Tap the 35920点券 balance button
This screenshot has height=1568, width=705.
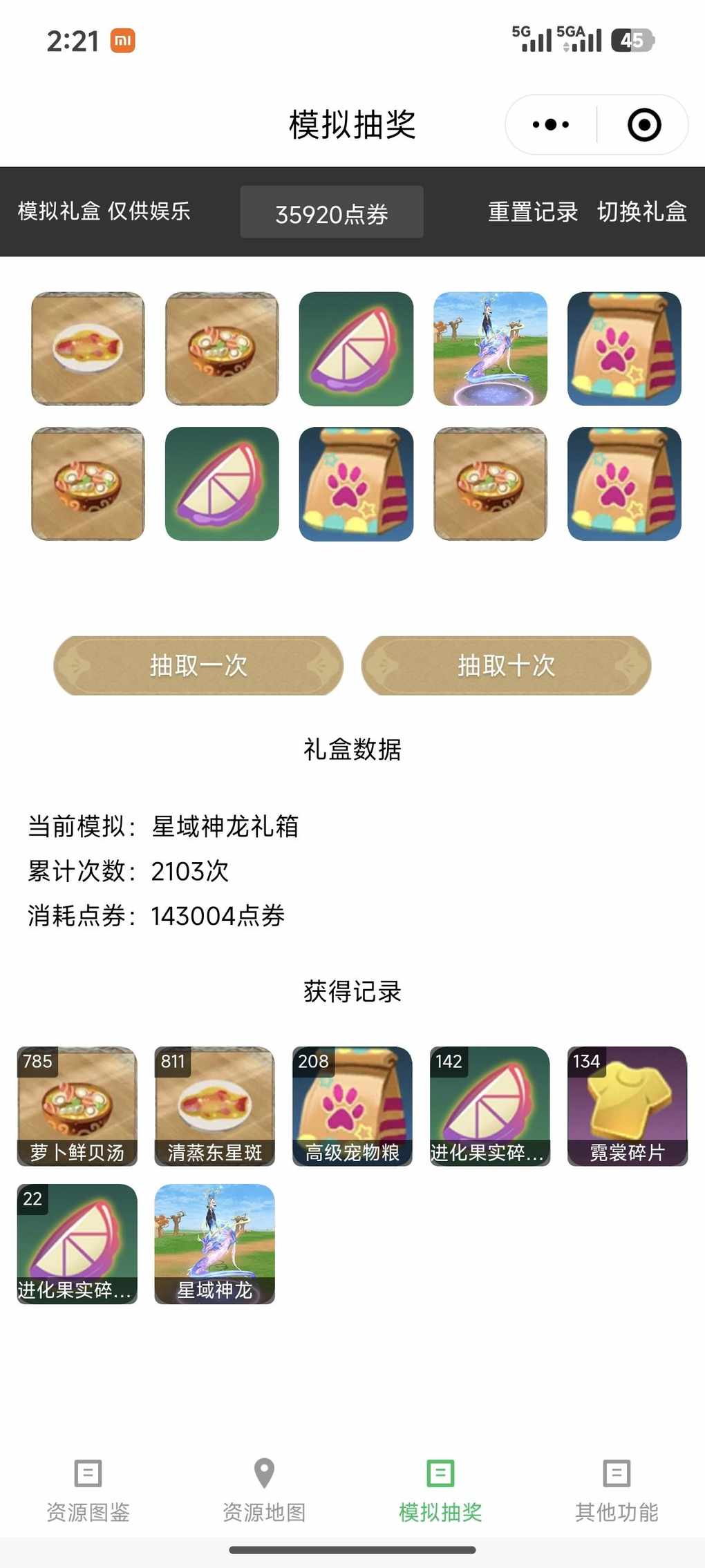click(332, 213)
